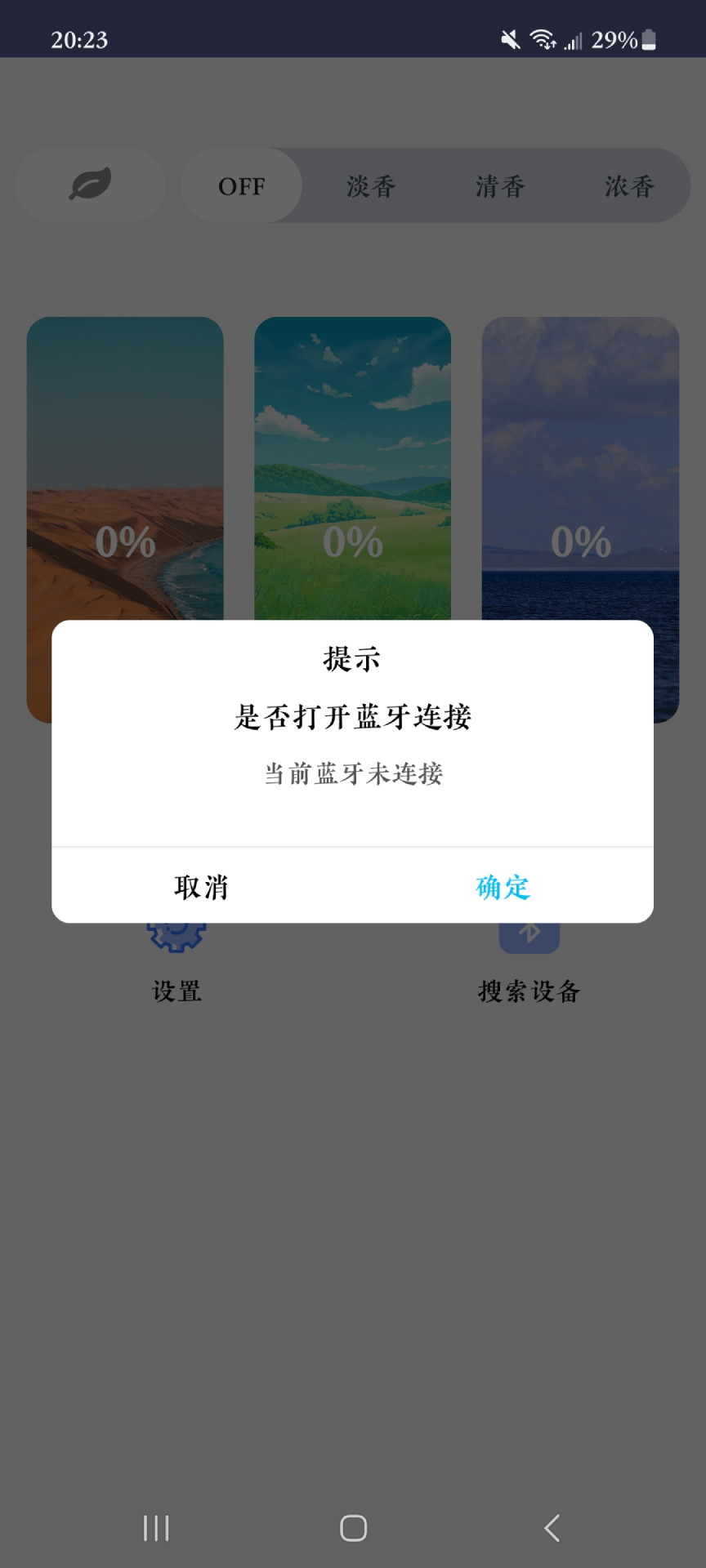Screen dimensions: 706x1568
Task: Dismiss the dialog with 取消
Action: coord(201,887)
